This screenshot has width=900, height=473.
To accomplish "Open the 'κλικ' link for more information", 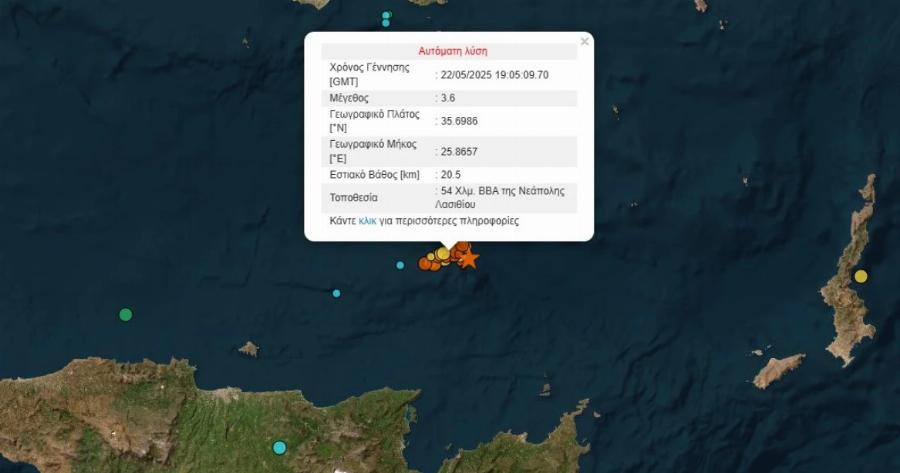I will click(367, 220).
